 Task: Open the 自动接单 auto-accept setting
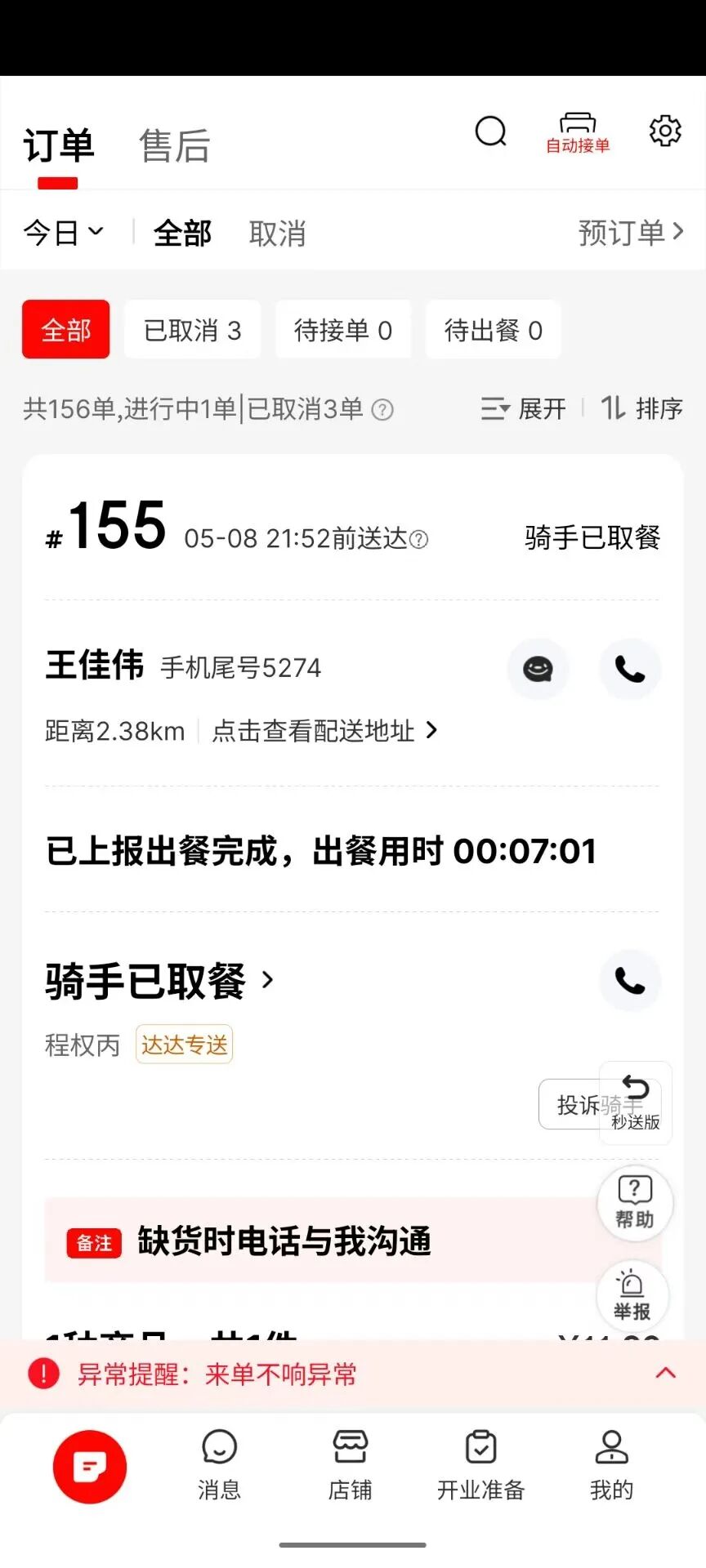click(578, 134)
